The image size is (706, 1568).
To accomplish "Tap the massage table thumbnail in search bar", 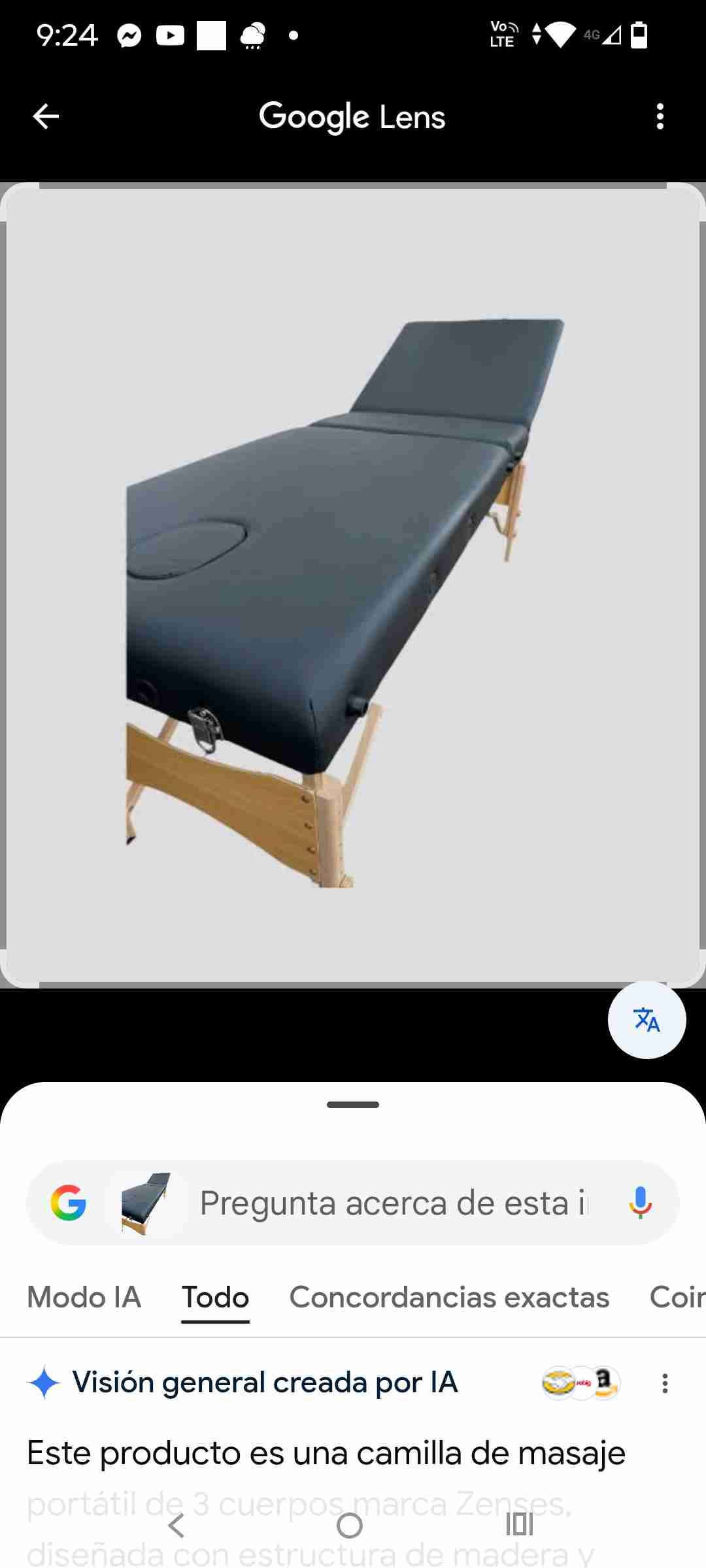I will point(146,1203).
